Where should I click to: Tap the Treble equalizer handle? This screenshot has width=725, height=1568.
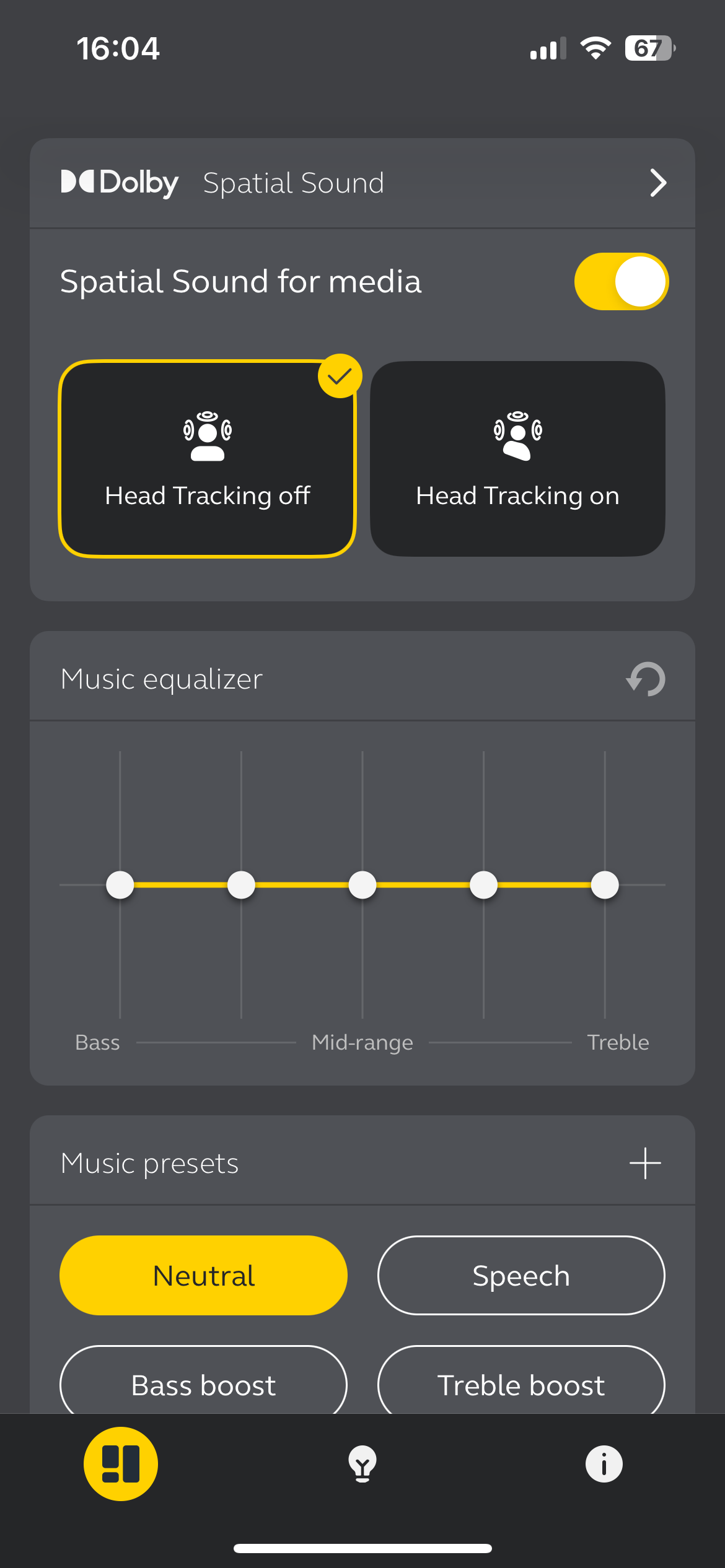click(605, 885)
